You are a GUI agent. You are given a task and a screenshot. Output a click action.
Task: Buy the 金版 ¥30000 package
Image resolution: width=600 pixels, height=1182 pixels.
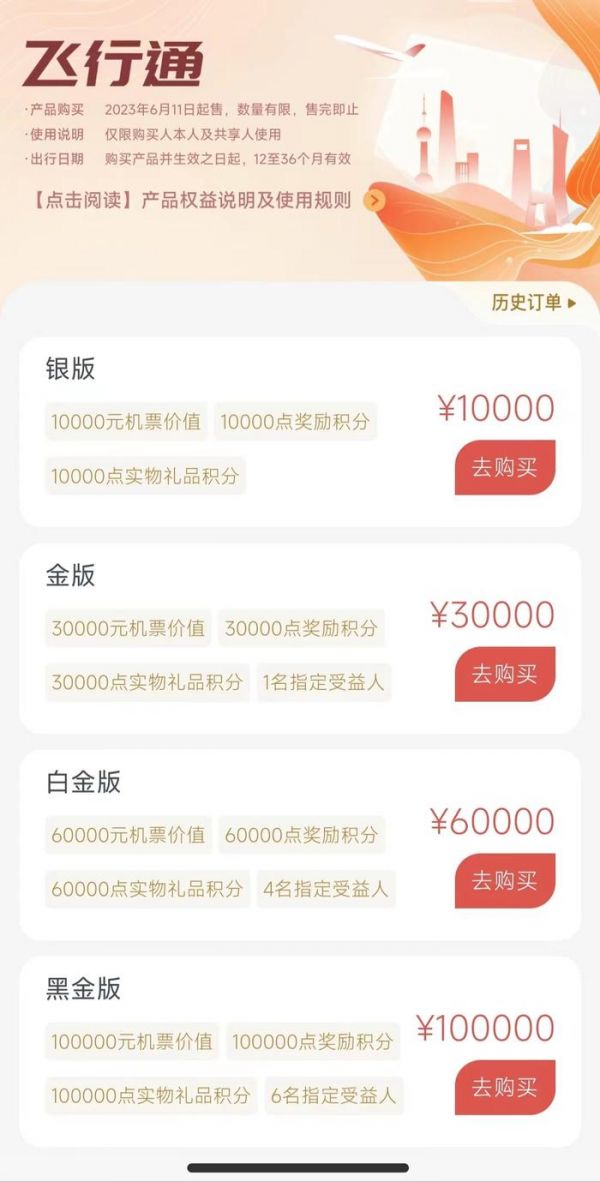pos(504,674)
